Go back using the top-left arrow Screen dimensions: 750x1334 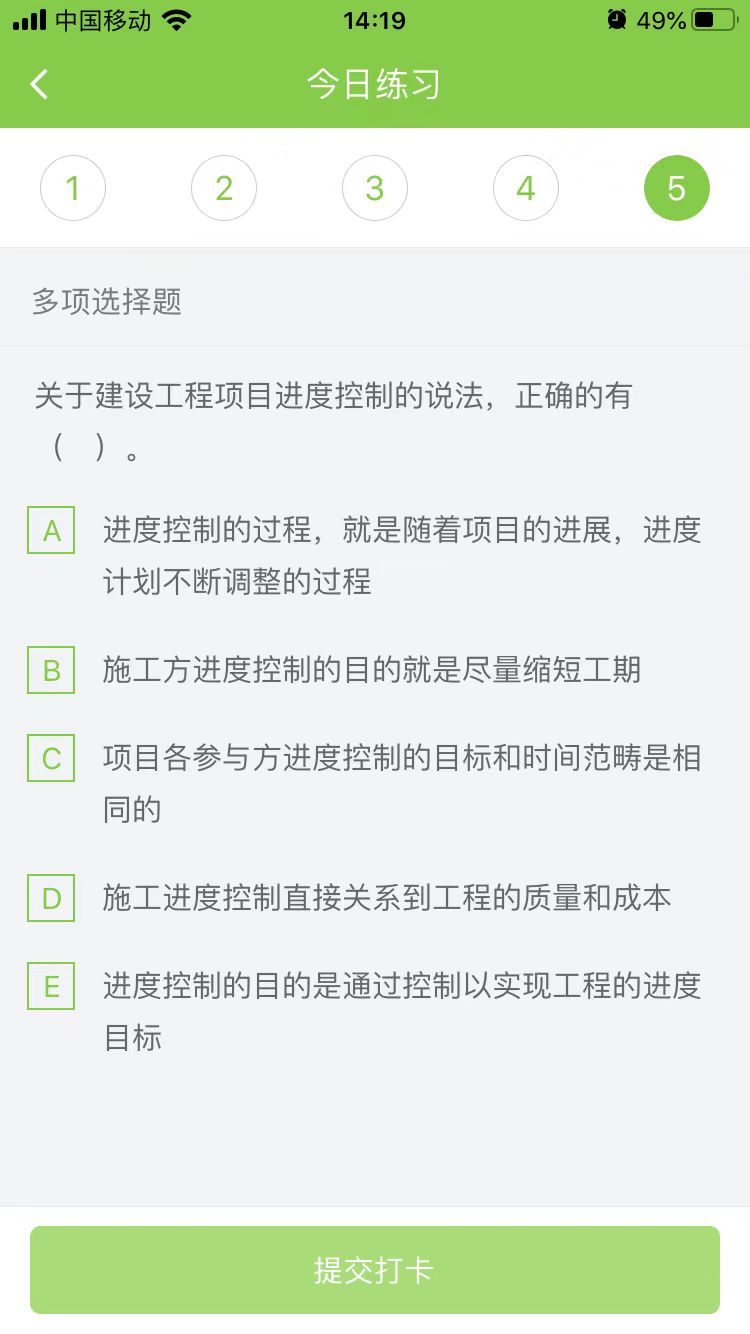(40, 84)
